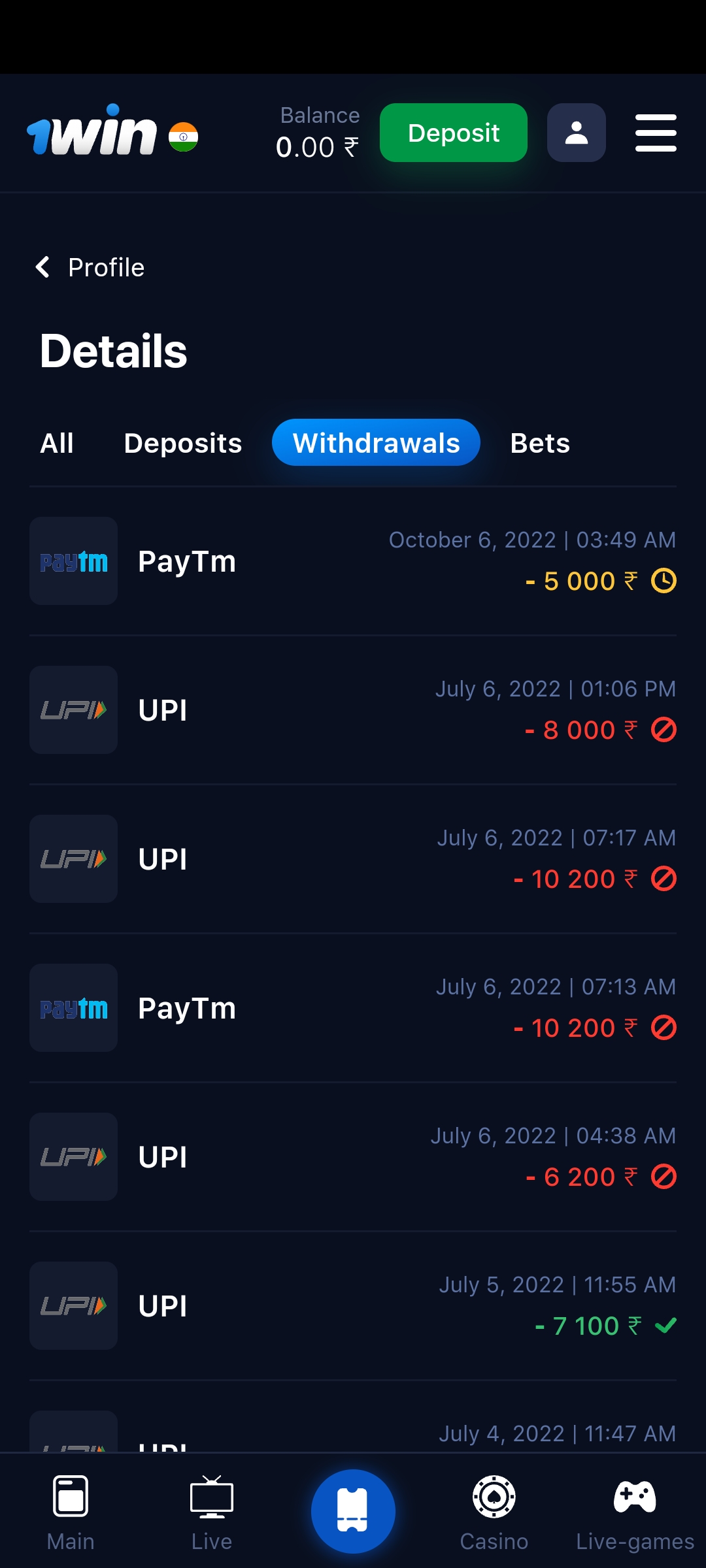Open the UPI 6 200 withdrawal entry
This screenshot has width=706, height=1568.
tap(353, 1157)
